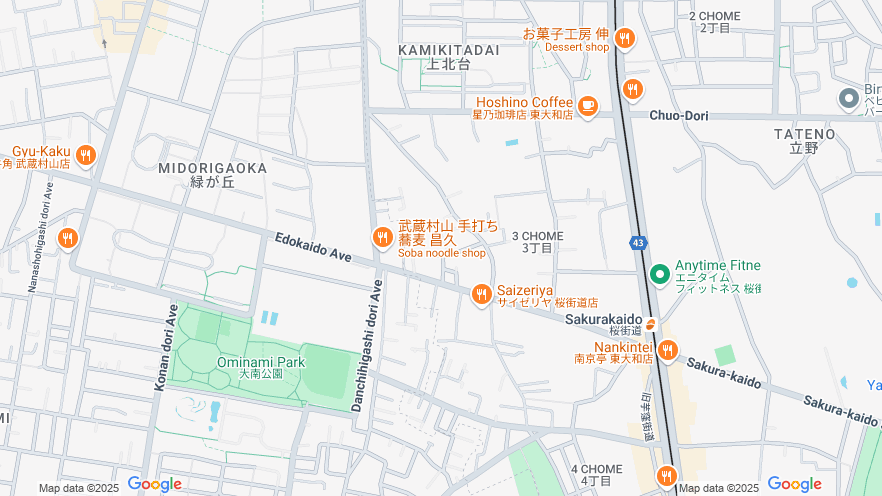
Task: Select the Anytime Fitness map pin
Action: (659, 273)
